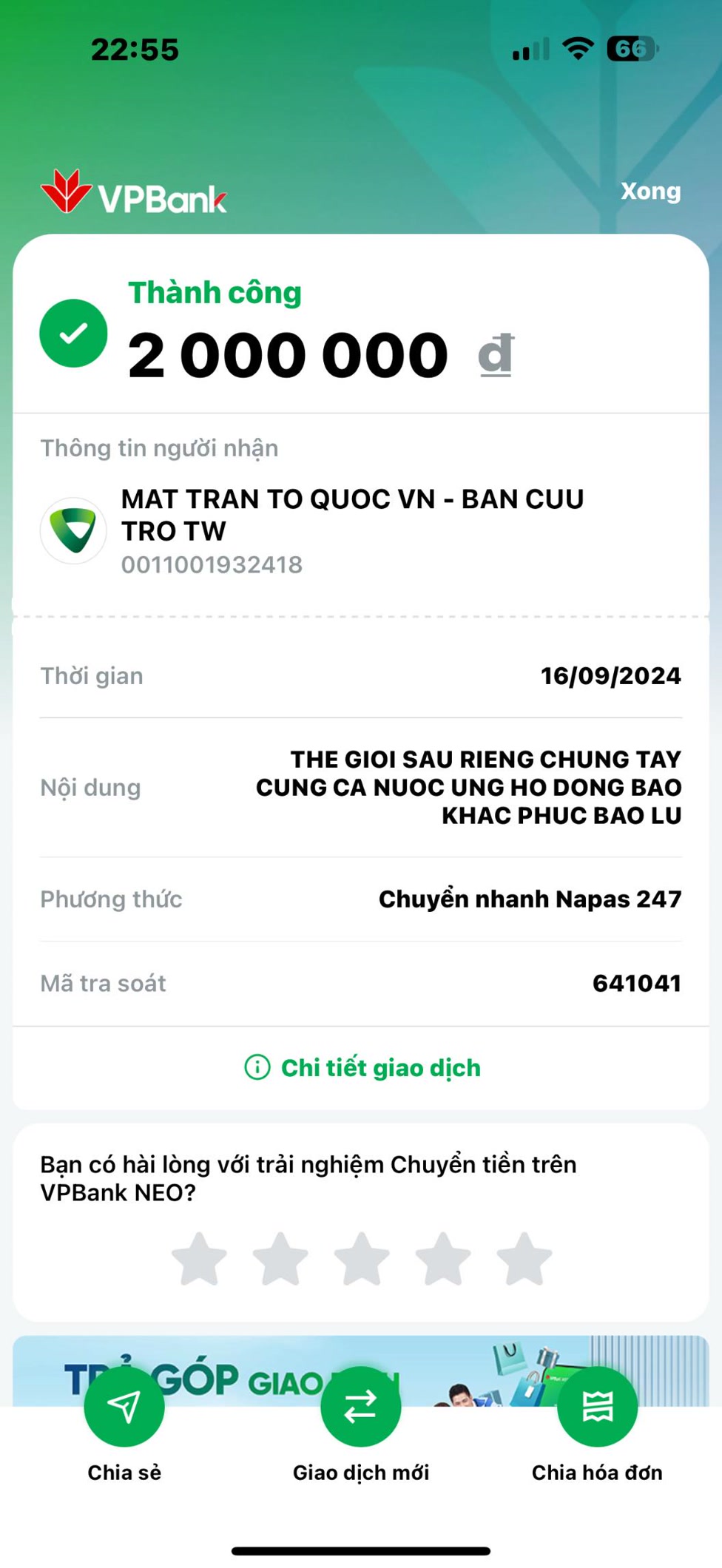
Task: Tap Xong to finish
Action: [x=650, y=192]
